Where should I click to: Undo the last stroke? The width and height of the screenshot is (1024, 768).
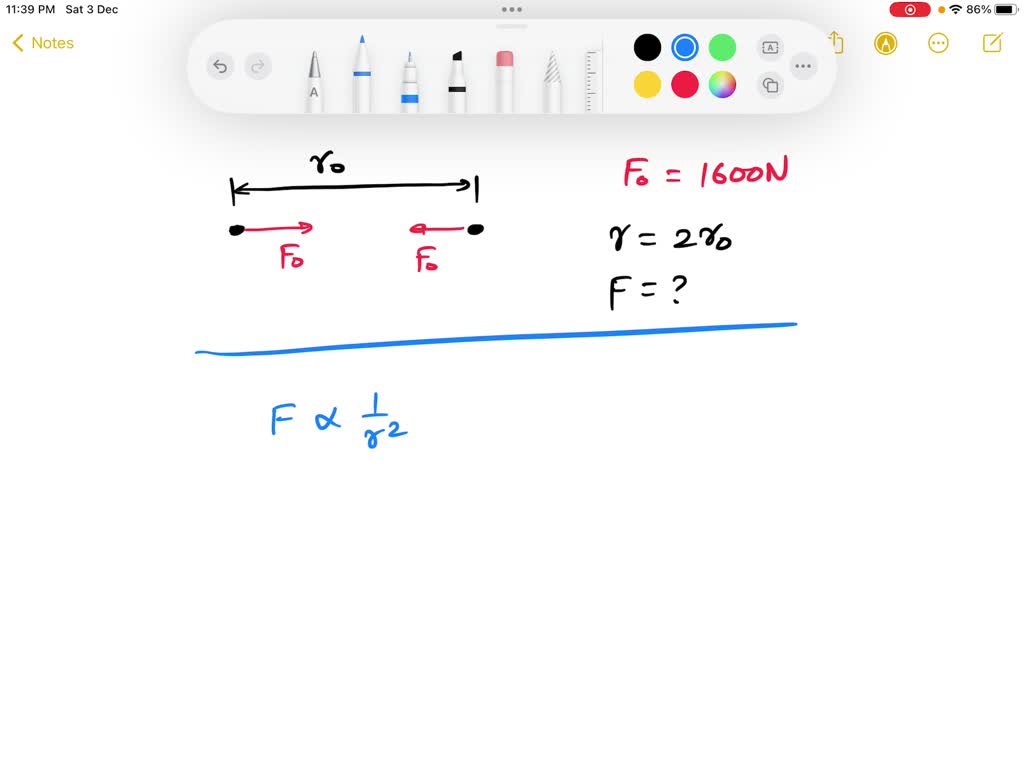point(220,67)
